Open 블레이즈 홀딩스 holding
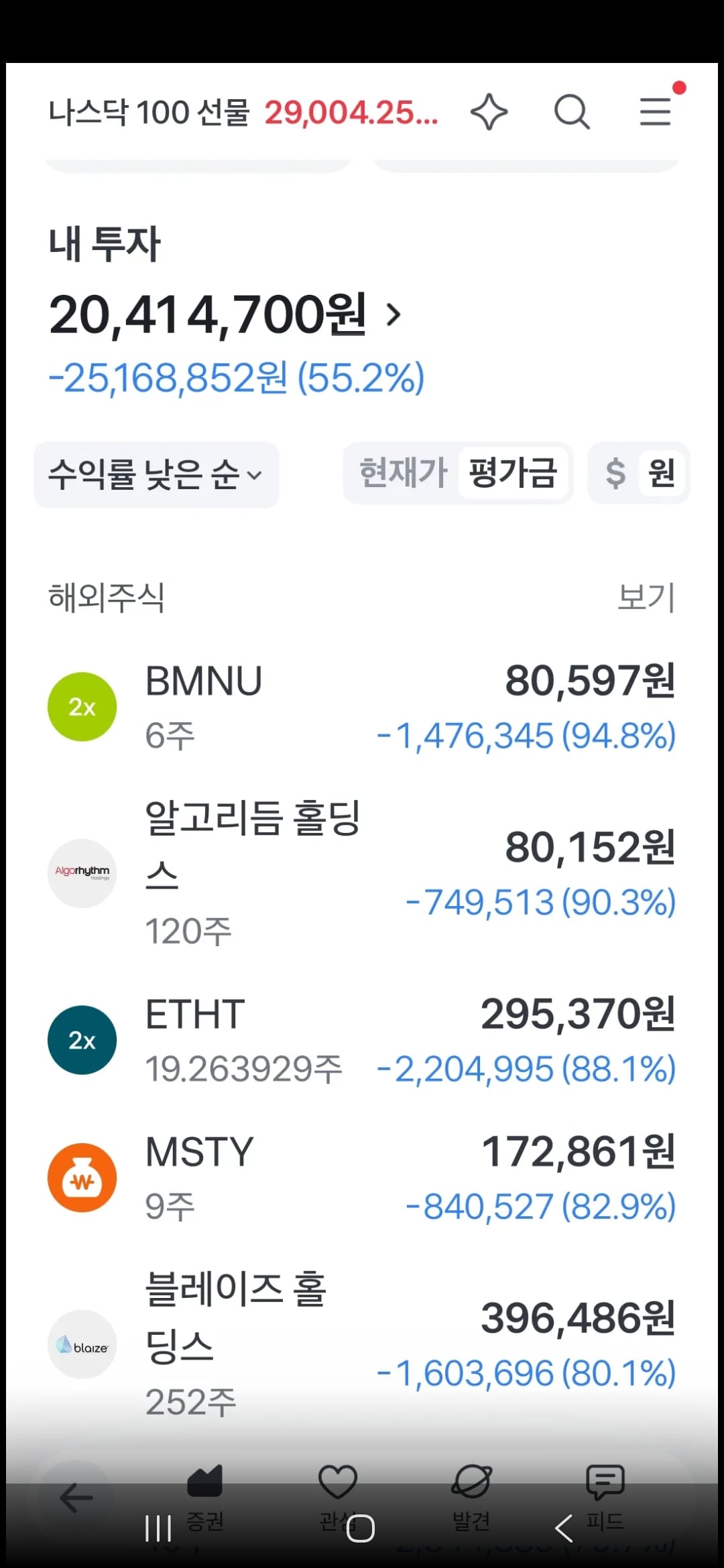Image resolution: width=724 pixels, height=1568 pixels. [x=362, y=1344]
